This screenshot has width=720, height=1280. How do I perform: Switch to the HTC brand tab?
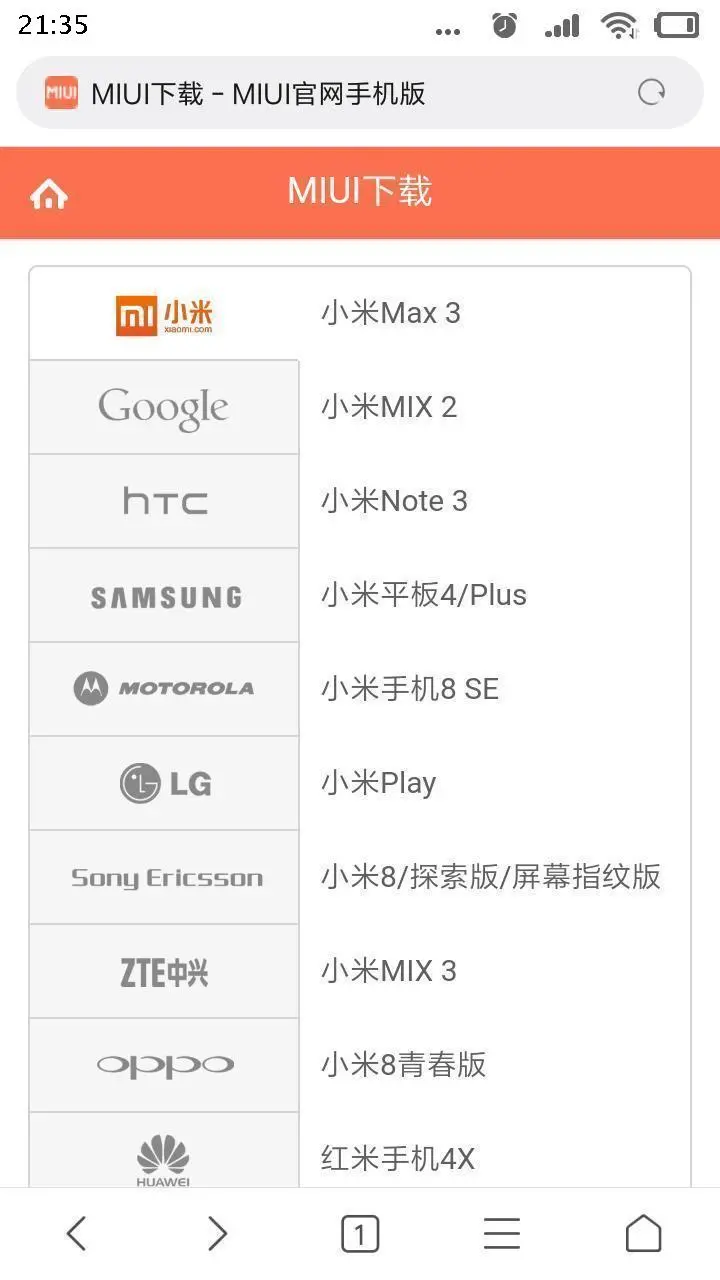click(164, 501)
